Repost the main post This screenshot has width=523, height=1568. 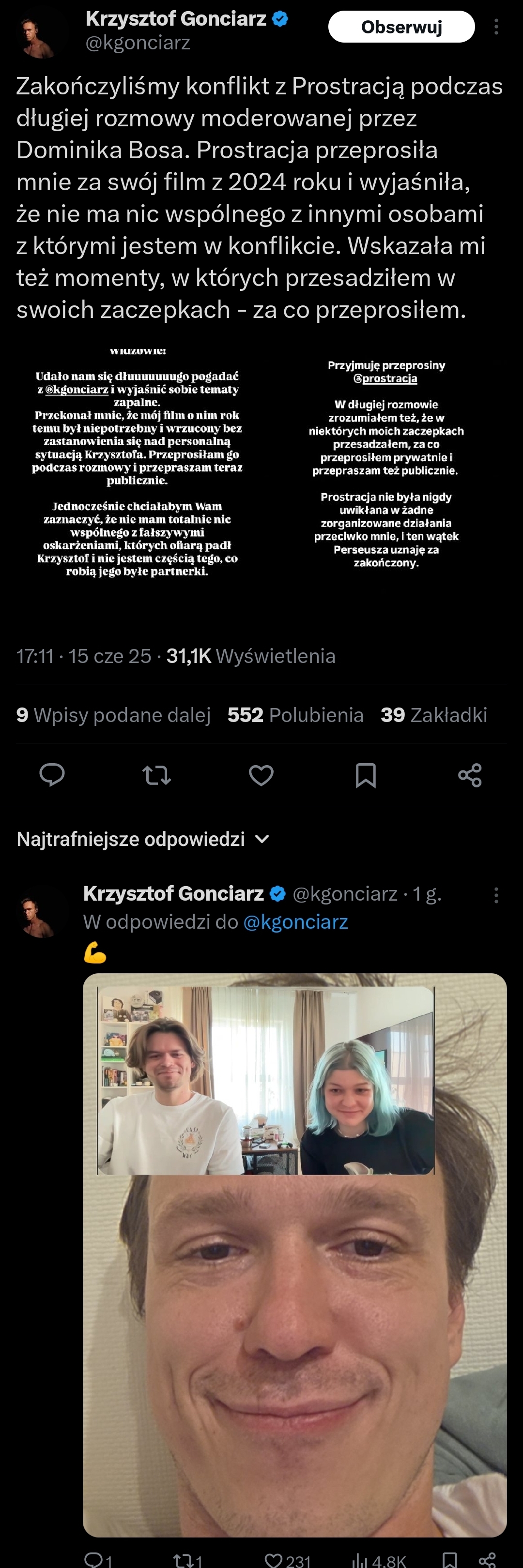(156, 775)
